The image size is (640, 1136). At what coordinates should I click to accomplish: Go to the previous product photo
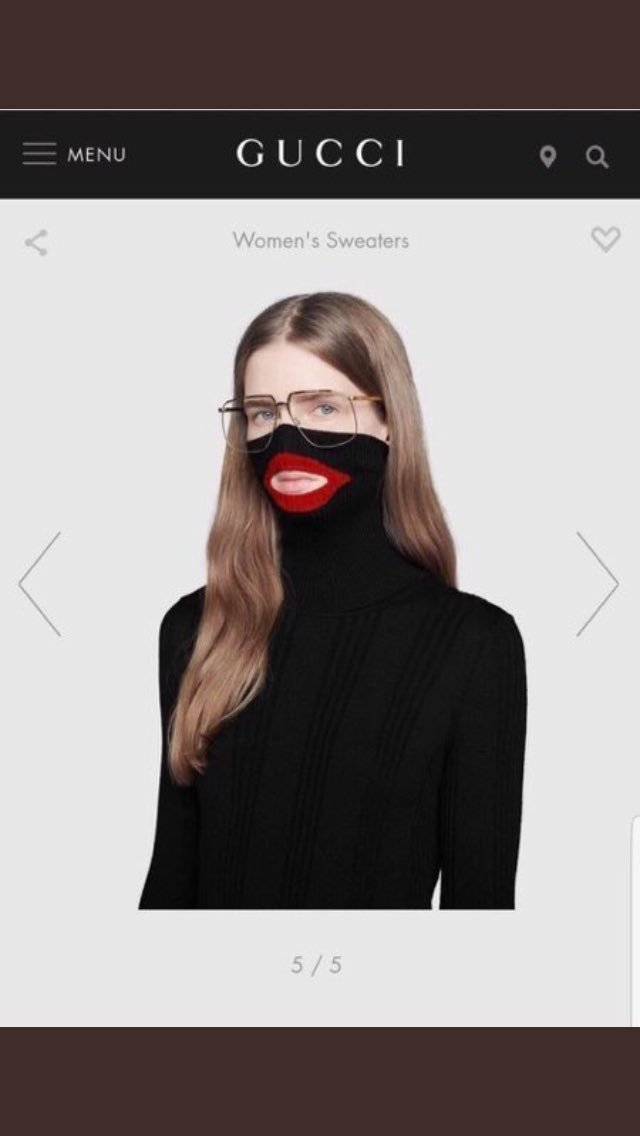(x=40, y=584)
